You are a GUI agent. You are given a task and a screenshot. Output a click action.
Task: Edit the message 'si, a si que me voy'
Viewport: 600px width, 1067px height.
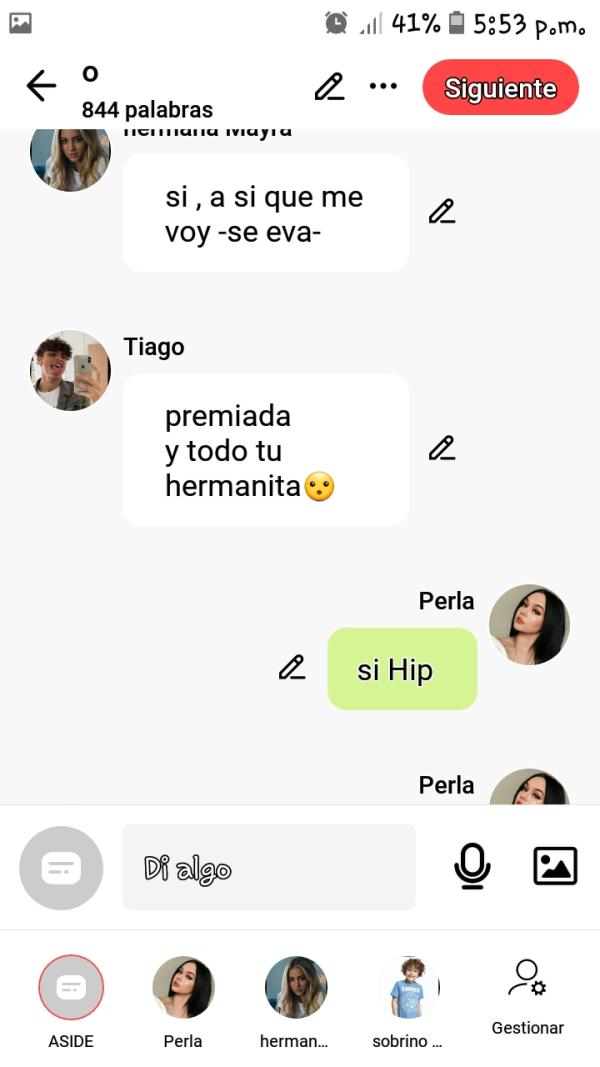441,211
